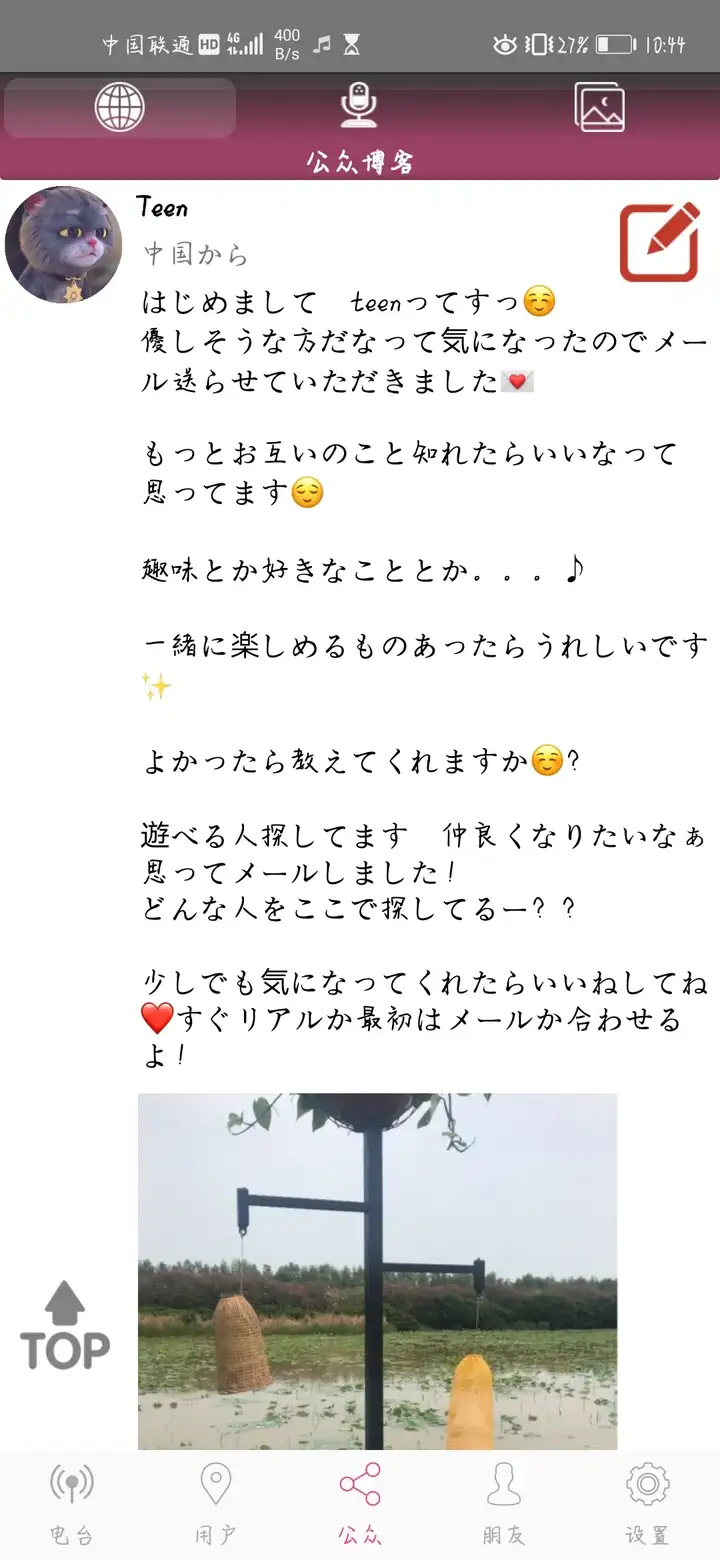Jump back to TOP of feed

pos(65,1325)
